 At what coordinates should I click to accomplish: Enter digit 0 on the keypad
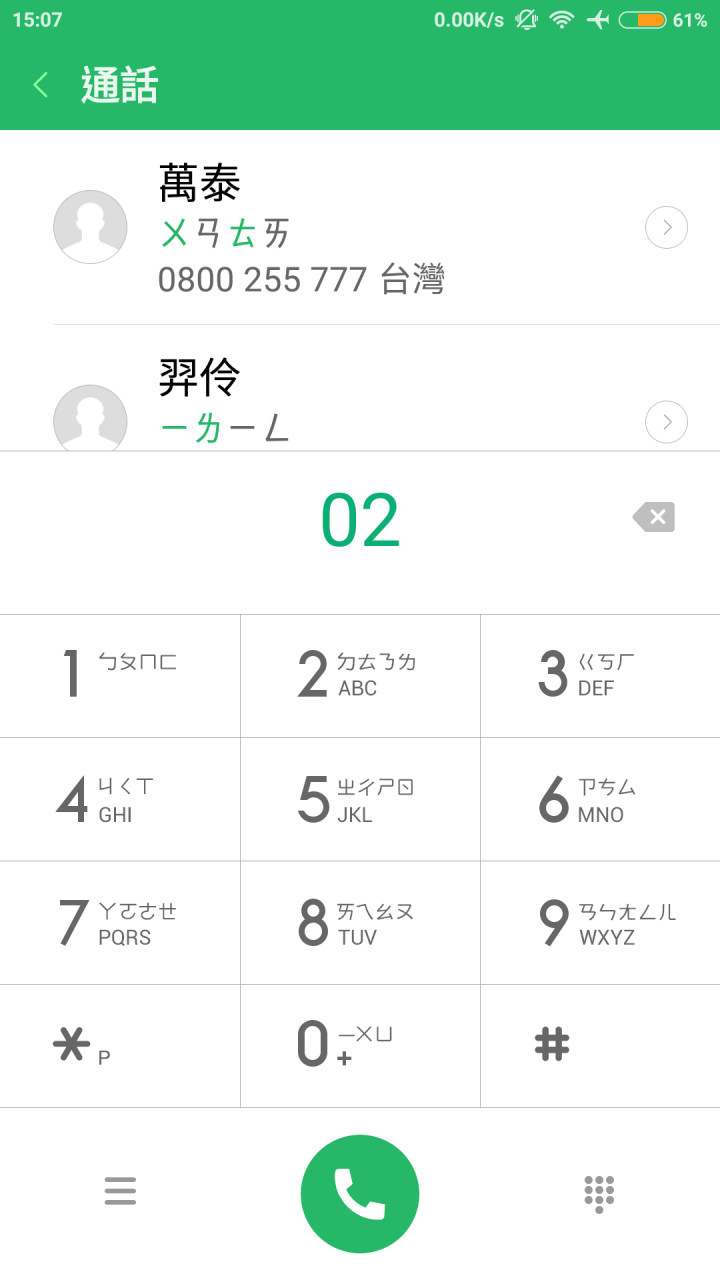coord(360,1046)
